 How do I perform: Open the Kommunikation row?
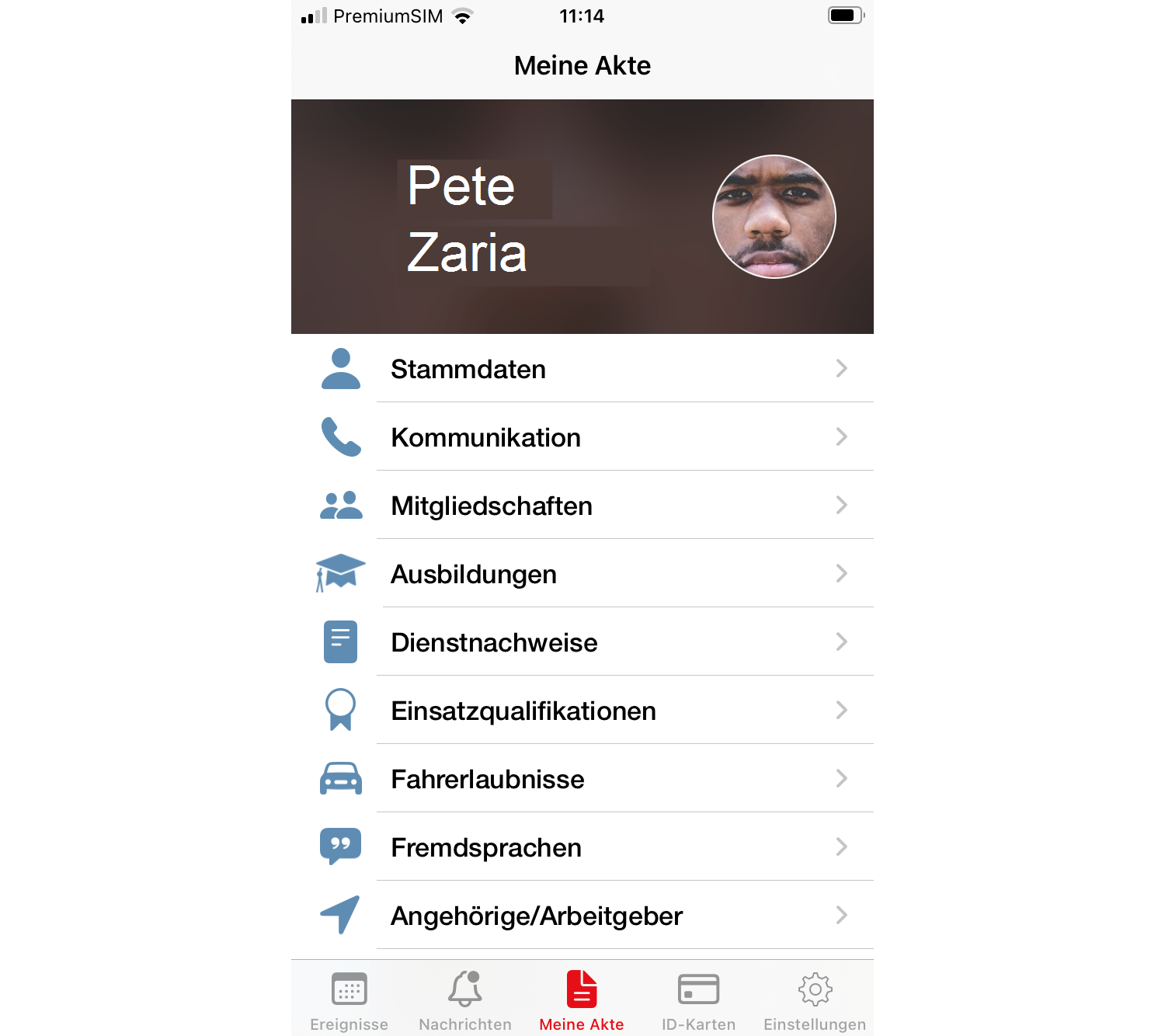pos(582,437)
